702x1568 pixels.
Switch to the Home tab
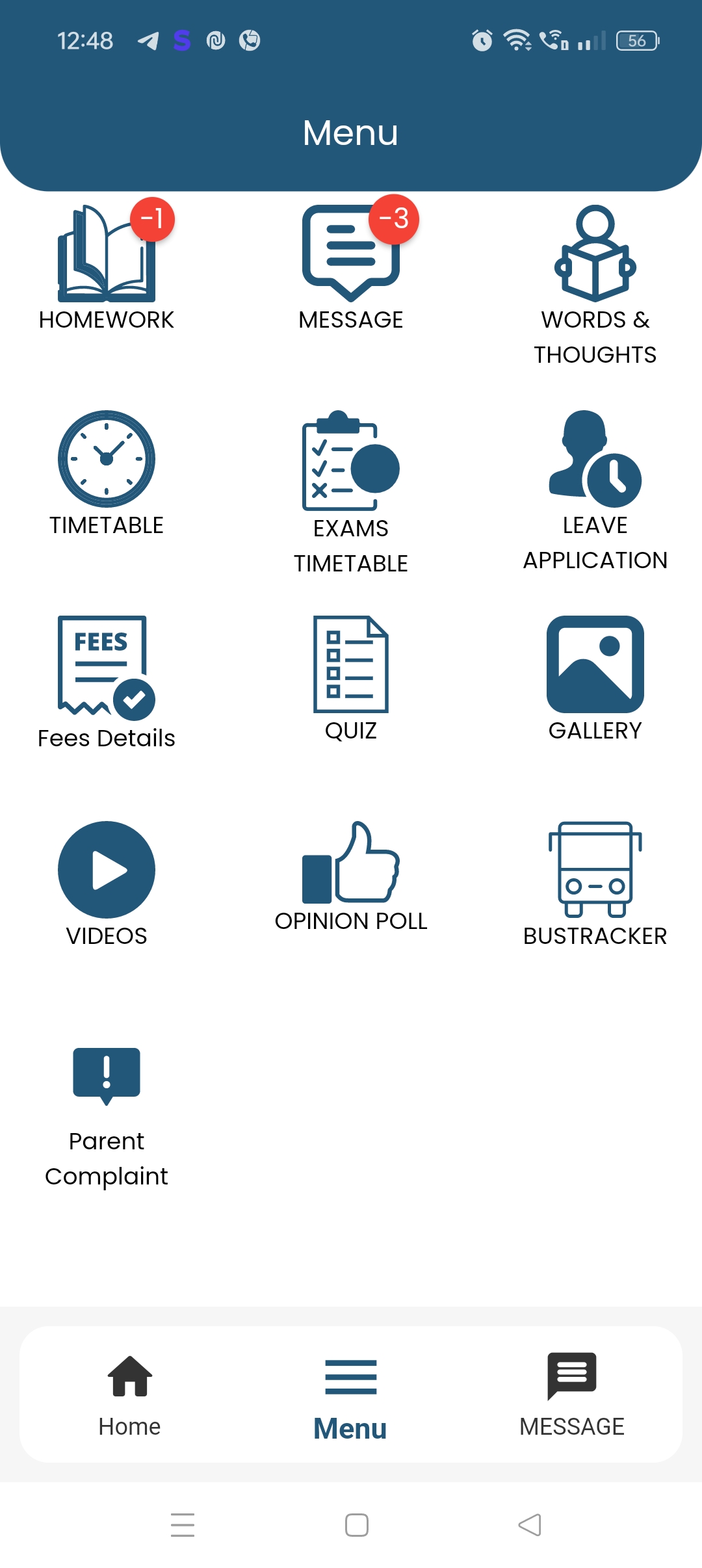[129, 1394]
